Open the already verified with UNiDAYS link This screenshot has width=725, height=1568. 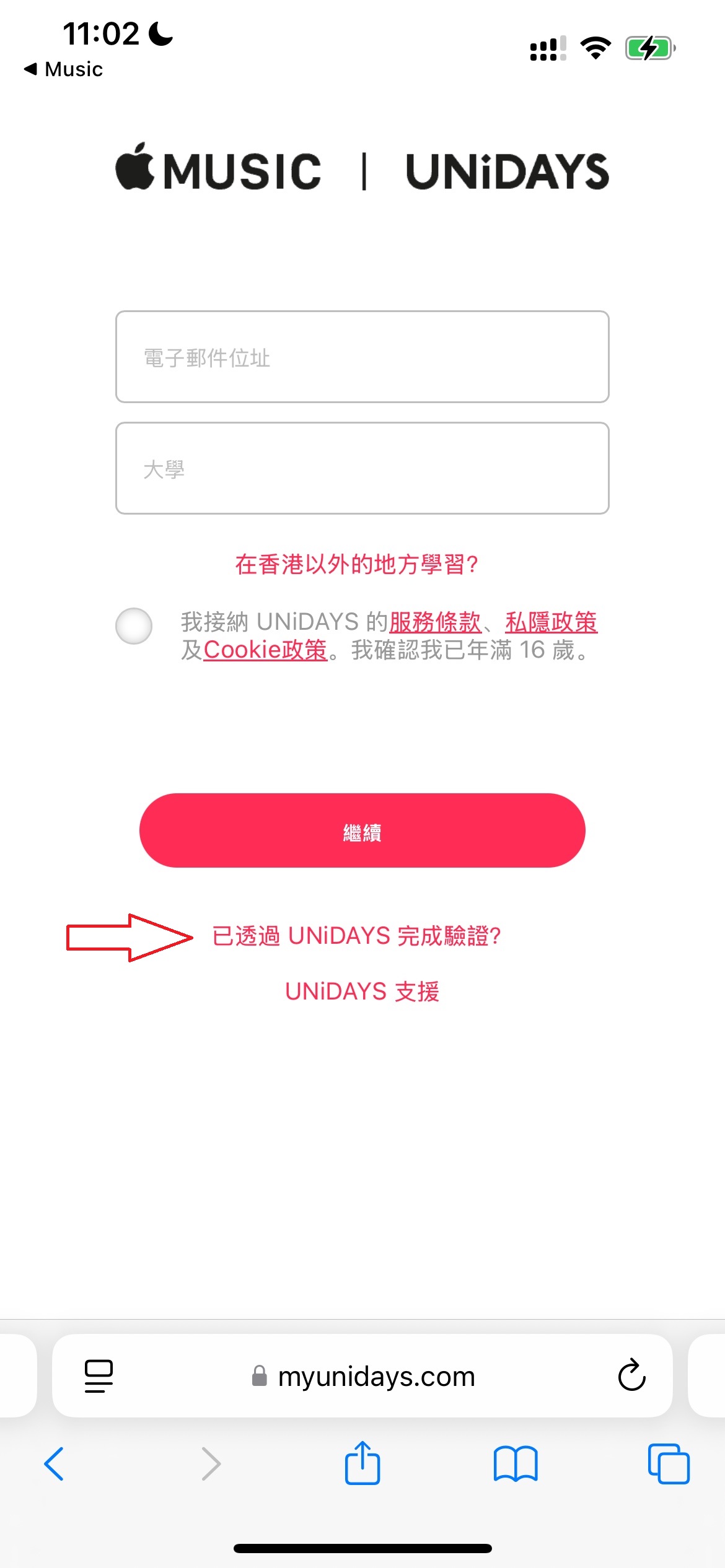356,936
